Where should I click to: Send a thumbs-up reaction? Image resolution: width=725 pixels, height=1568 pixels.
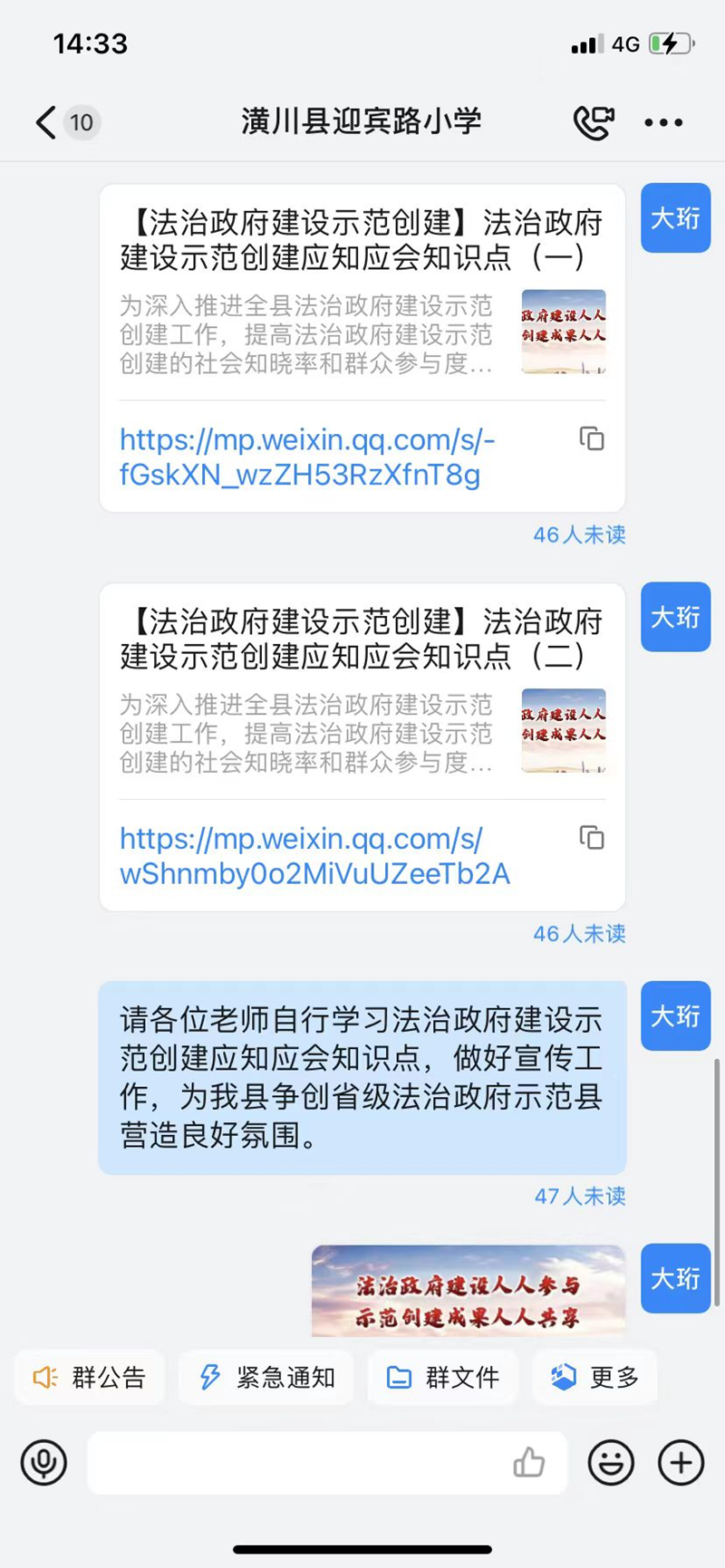tap(528, 1462)
